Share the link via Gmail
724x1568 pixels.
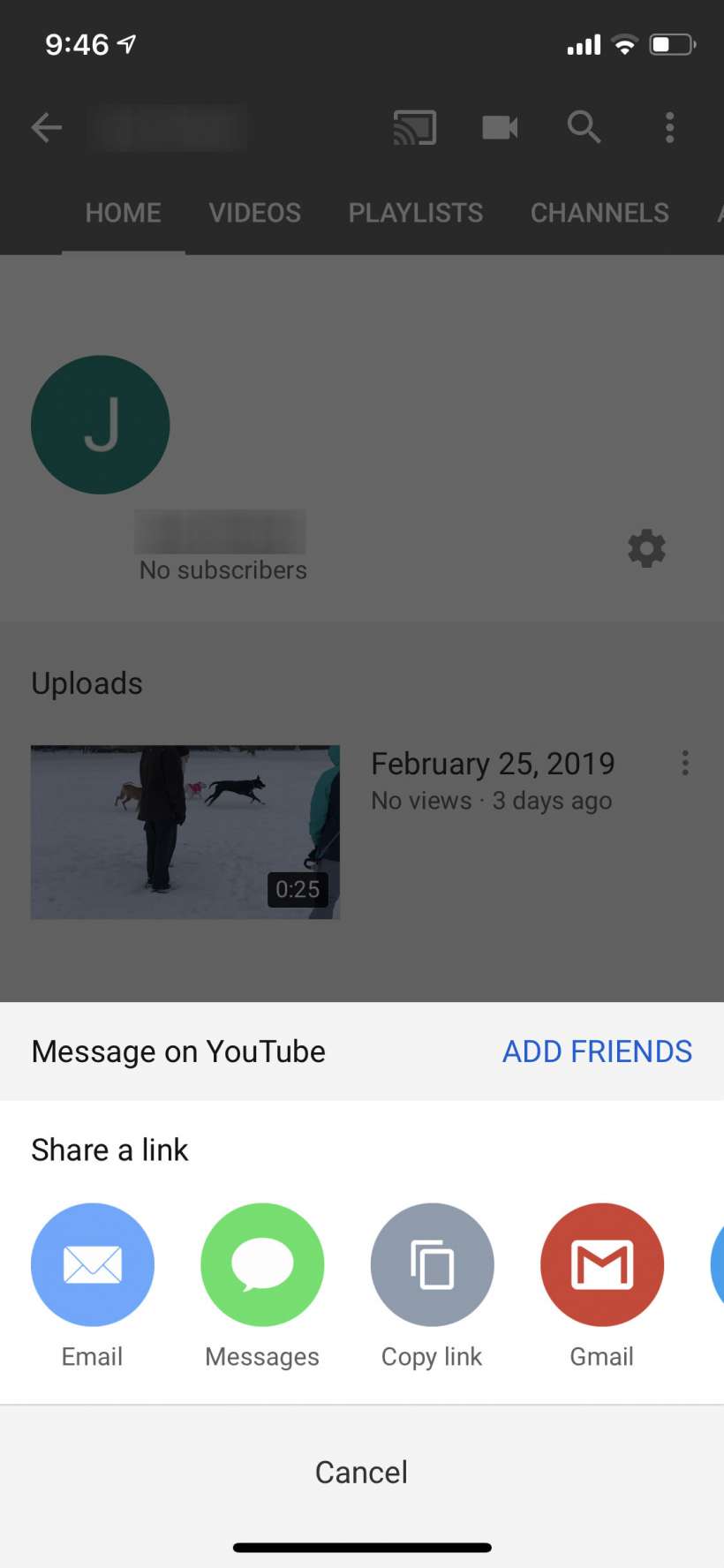(602, 1265)
